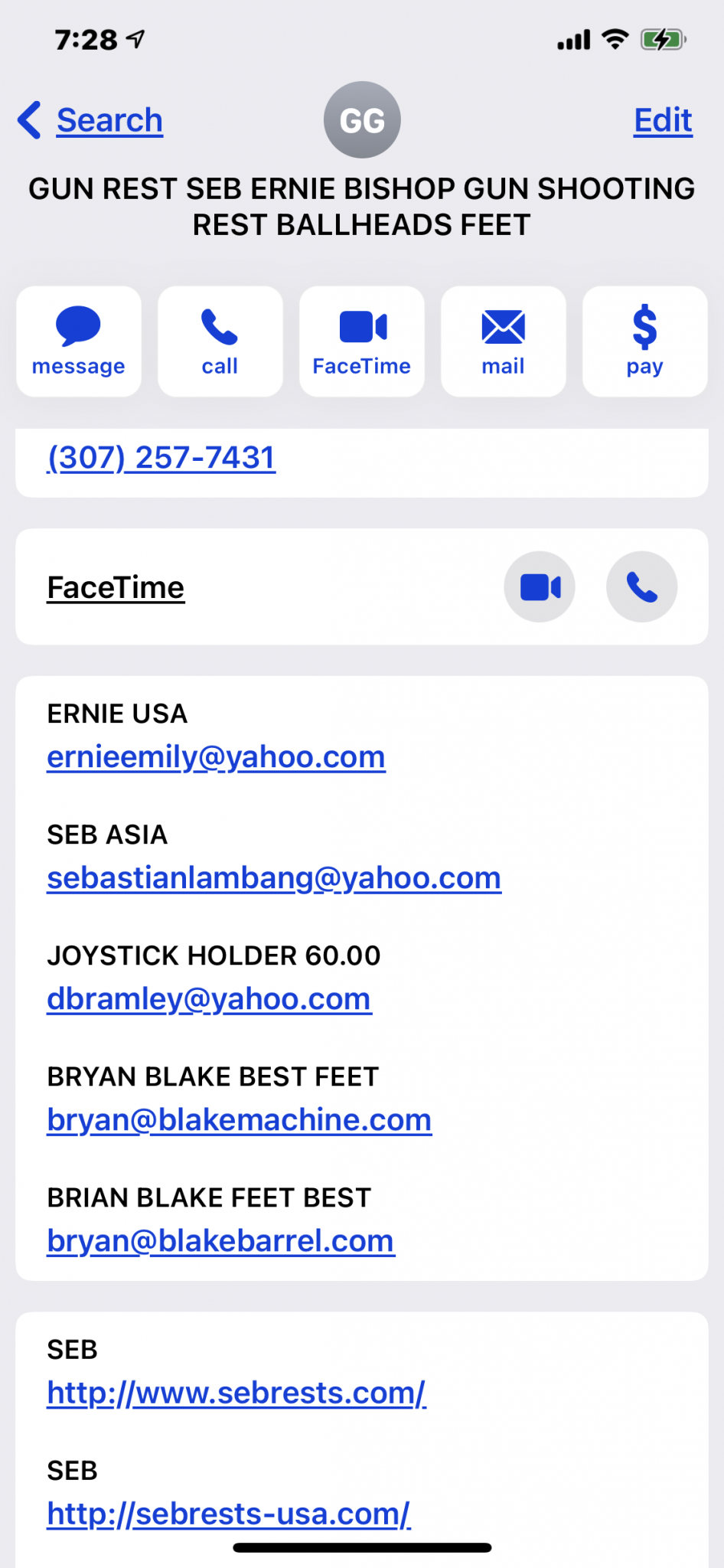Start a FaceTime video call from the FaceTime row
724x1568 pixels.
pos(540,587)
